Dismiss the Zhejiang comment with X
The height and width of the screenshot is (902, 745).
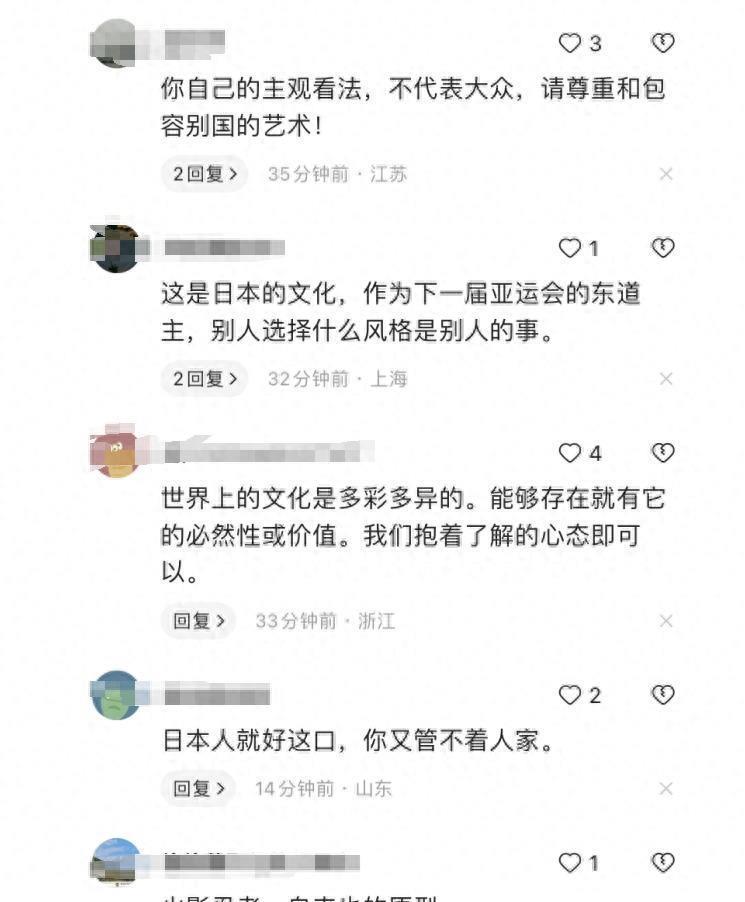[x=666, y=621]
